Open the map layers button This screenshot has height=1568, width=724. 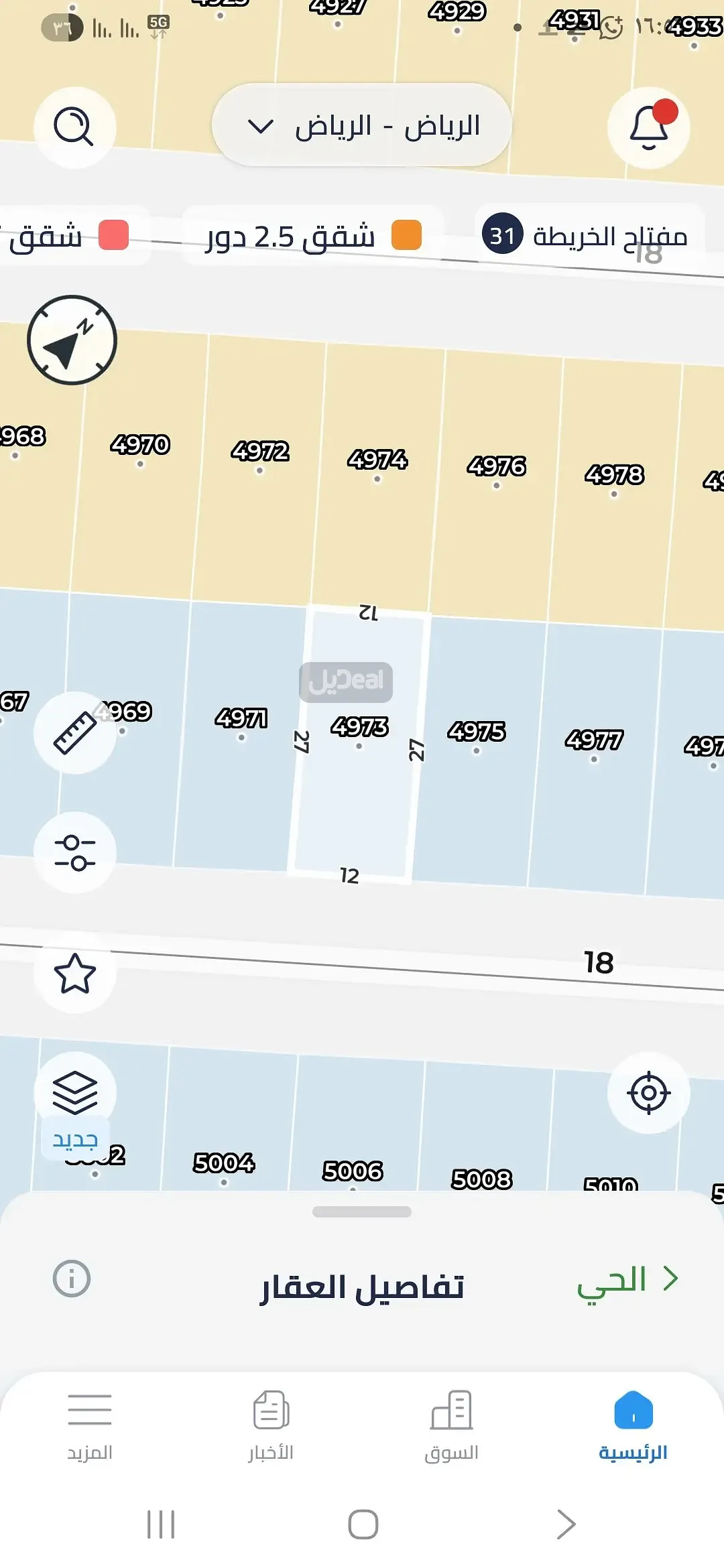[74, 1093]
